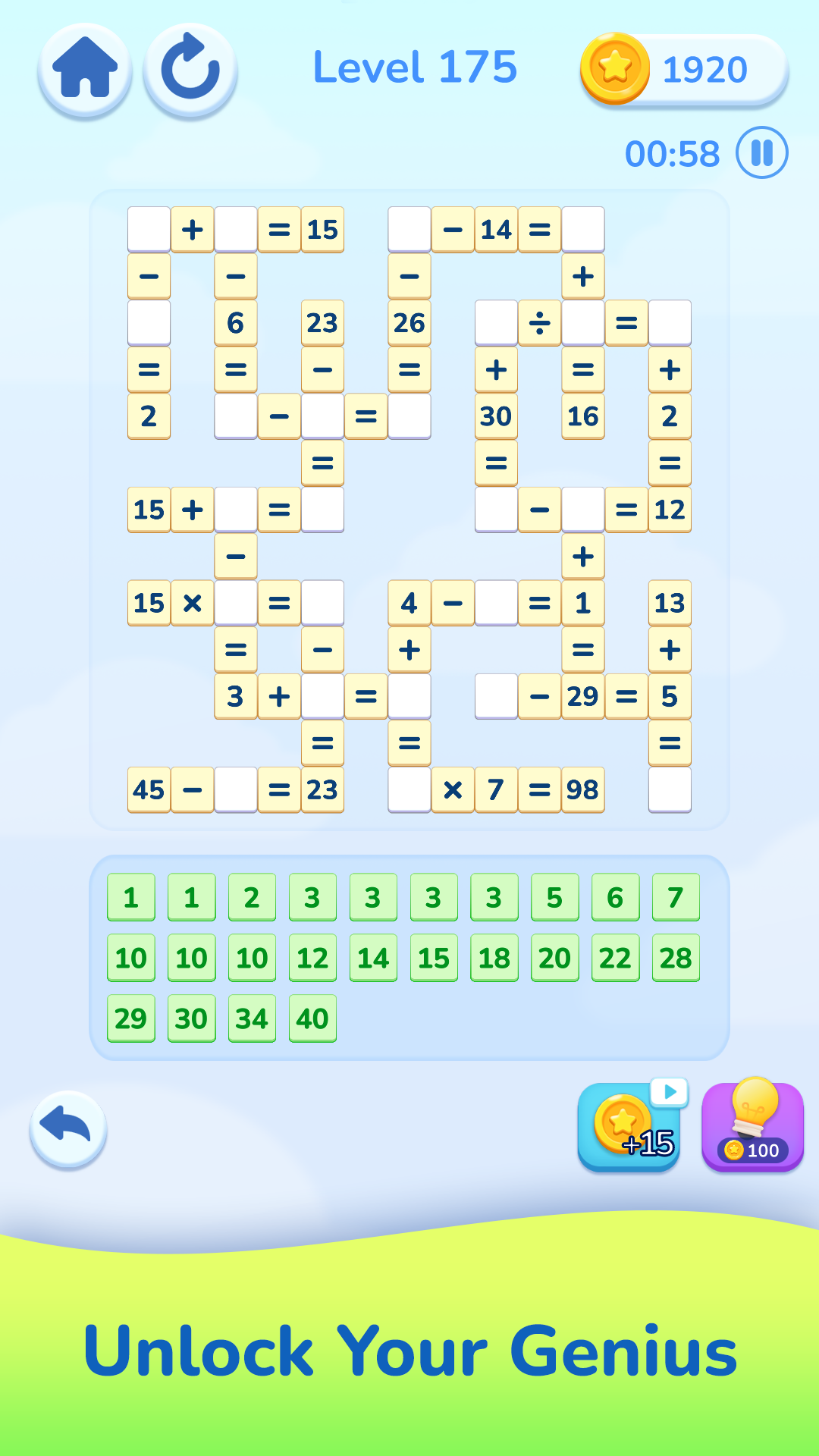Restart the level
The width and height of the screenshot is (819, 1456).
coord(190,70)
